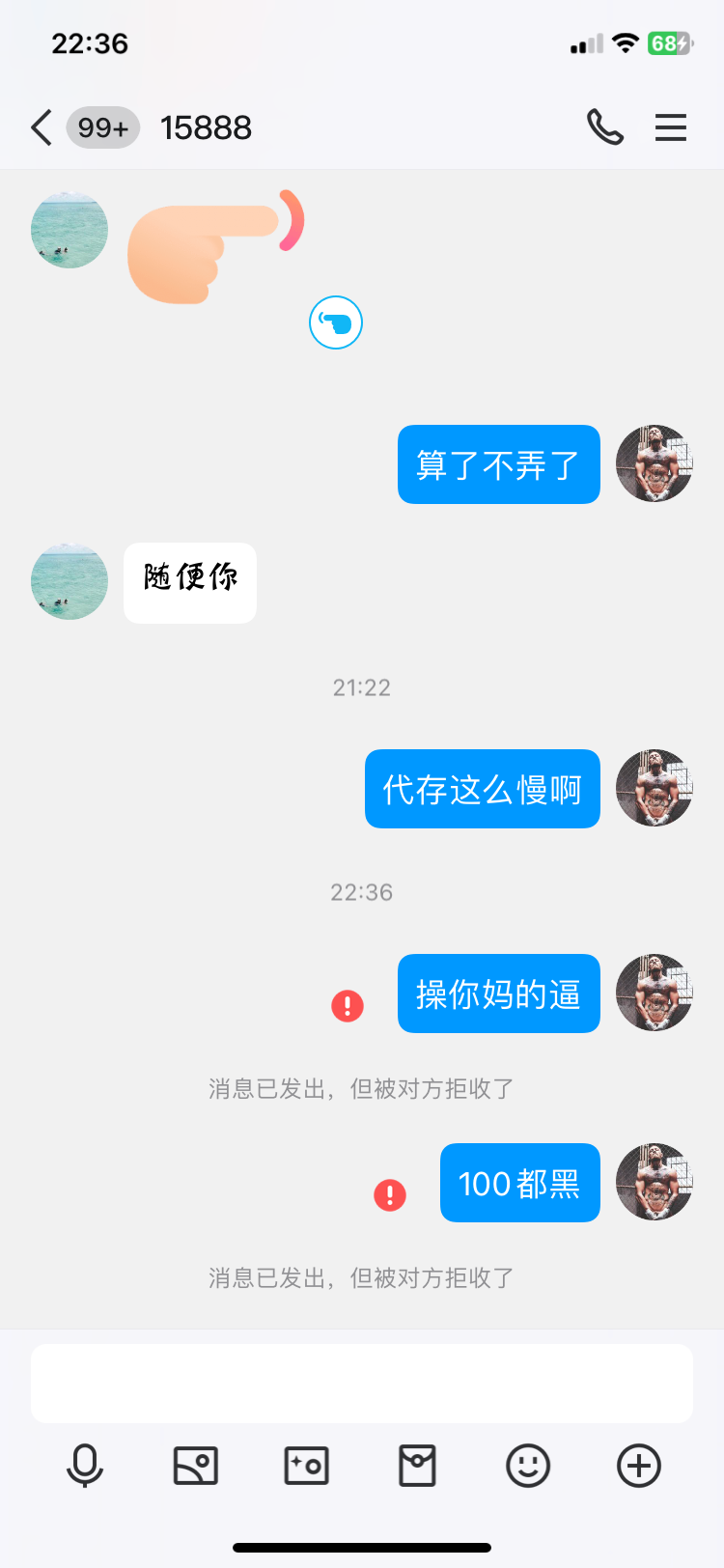Open the voice message microphone icon

point(87,1465)
